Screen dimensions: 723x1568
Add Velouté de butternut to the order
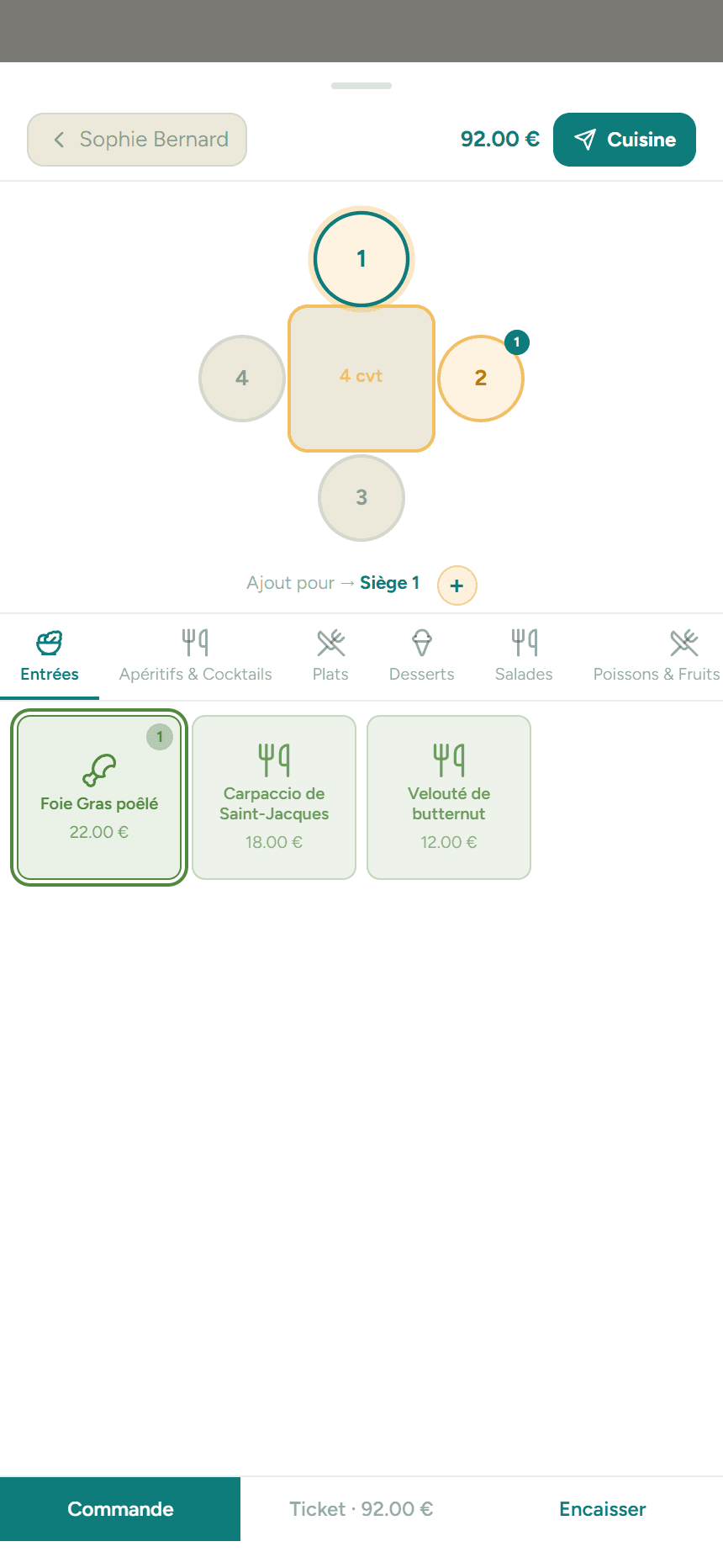pos(449,797)
